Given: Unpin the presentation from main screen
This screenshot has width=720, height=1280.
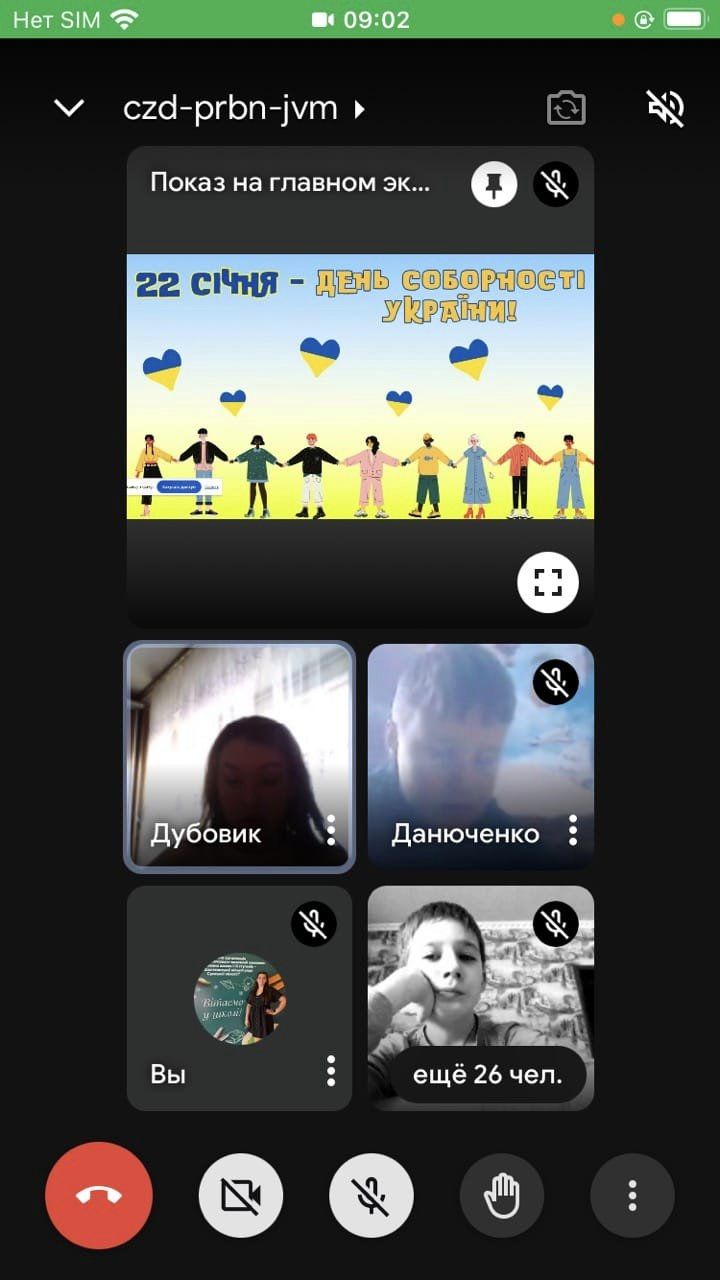Looking at the screenshot, I should (494, 184).
